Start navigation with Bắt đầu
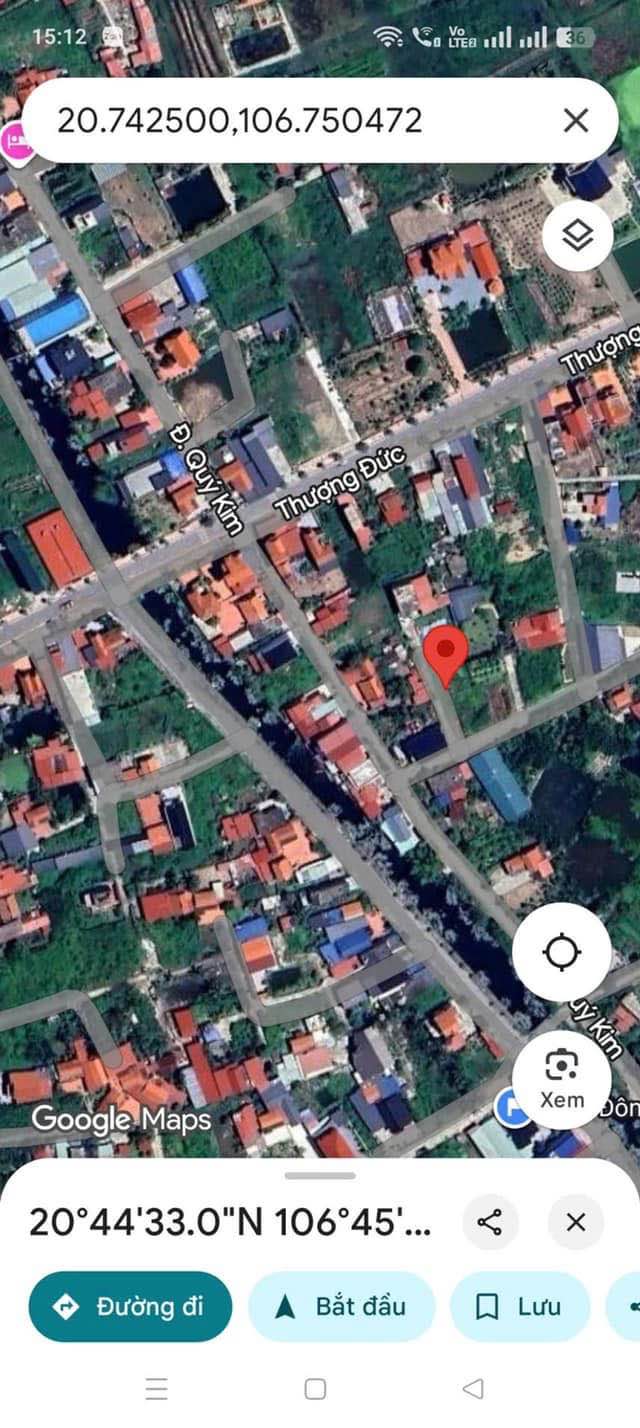640x1428 pixels. click(x=341, y=1306)
